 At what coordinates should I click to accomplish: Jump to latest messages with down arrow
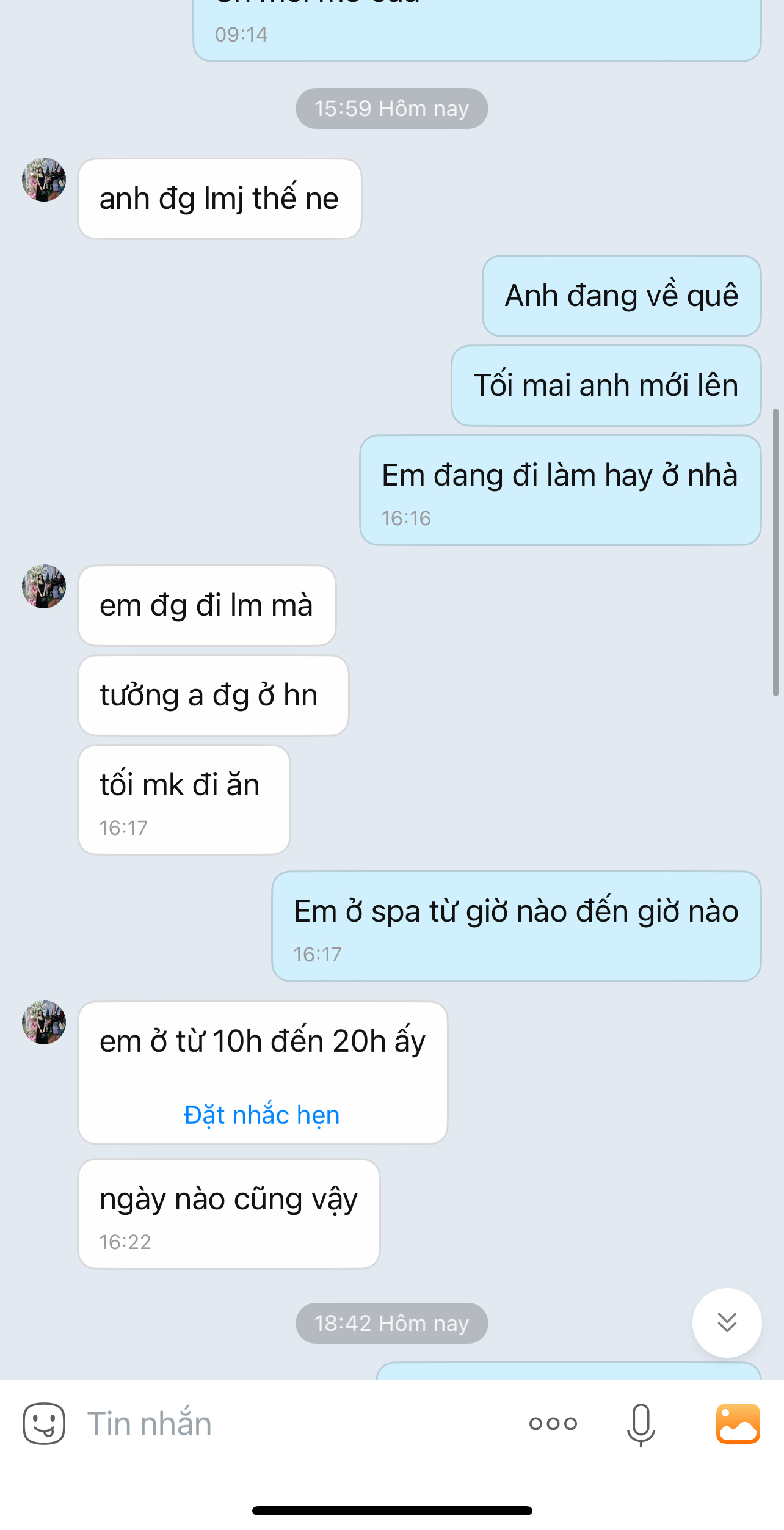tap(727, 1322)
